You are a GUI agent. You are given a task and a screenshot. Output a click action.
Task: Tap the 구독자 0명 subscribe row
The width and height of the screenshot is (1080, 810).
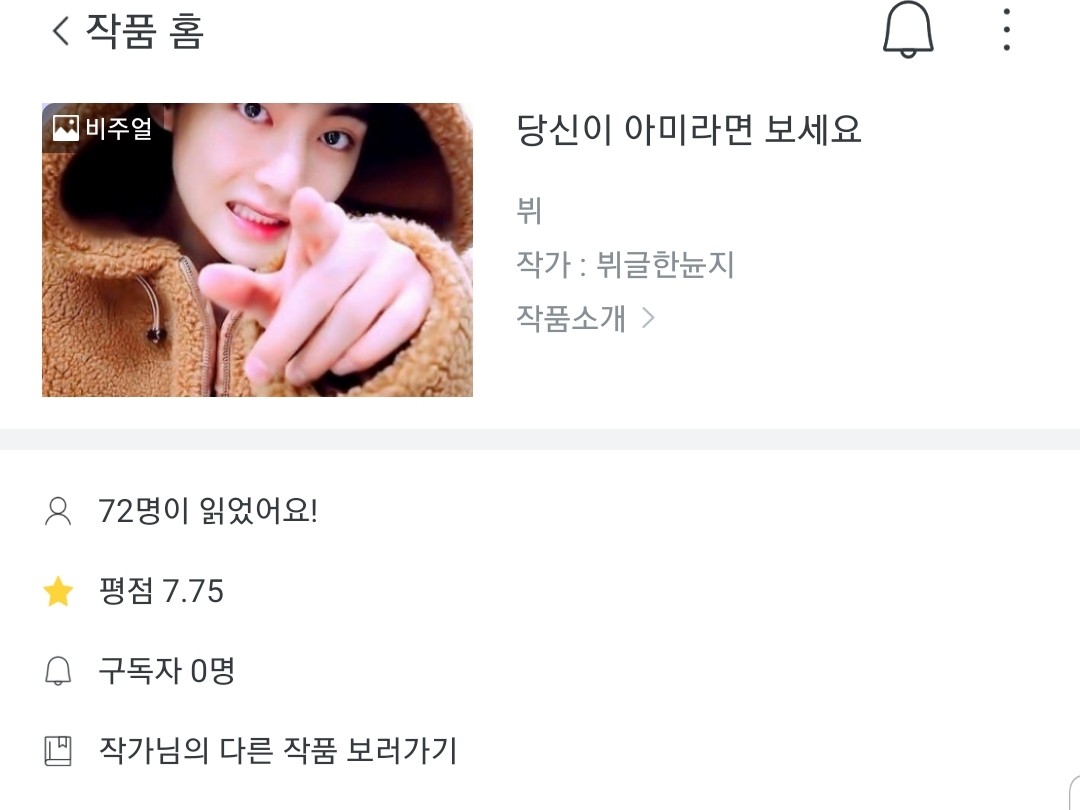tap(166, 671)
